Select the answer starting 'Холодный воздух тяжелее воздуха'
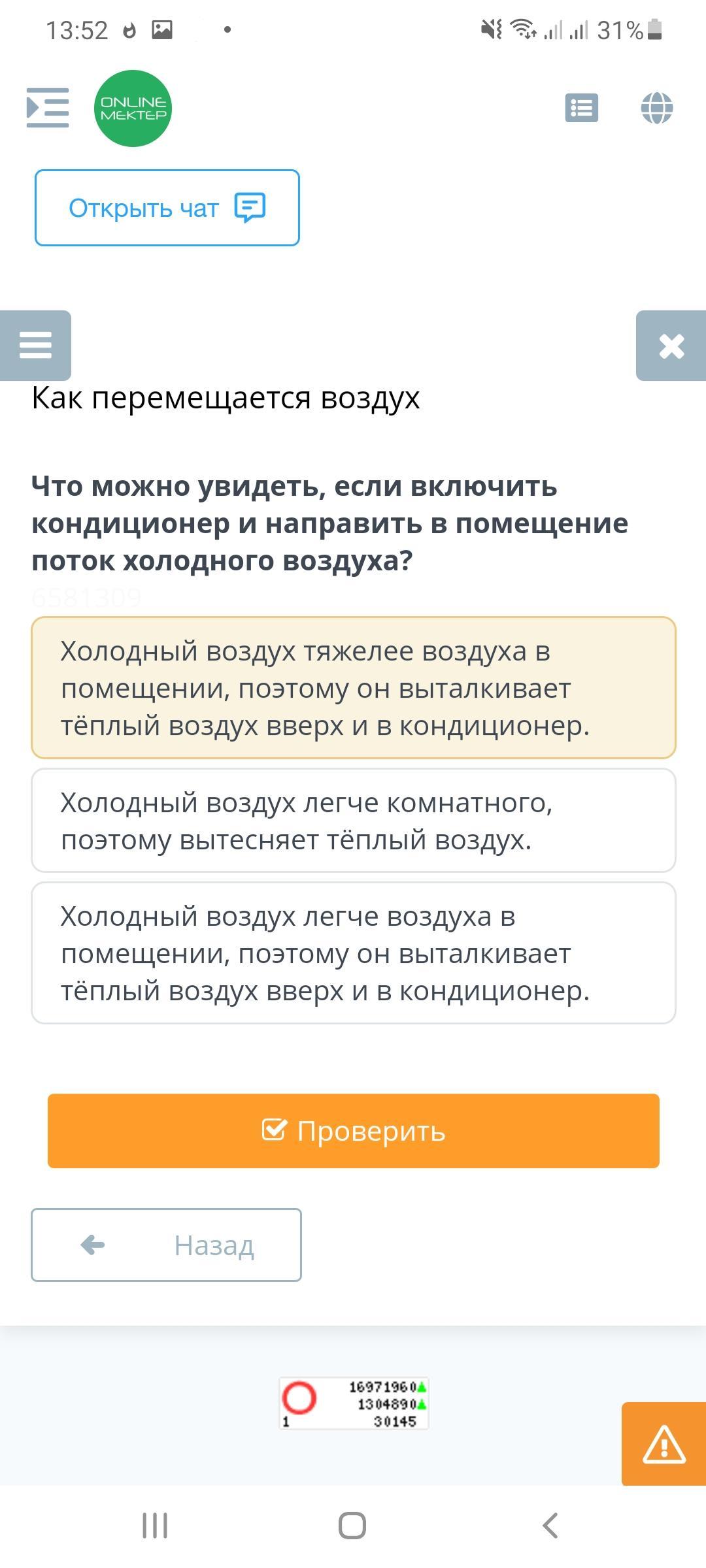Screen dimensions: 706x1568 pyautogui.click(x=354, y=688)
